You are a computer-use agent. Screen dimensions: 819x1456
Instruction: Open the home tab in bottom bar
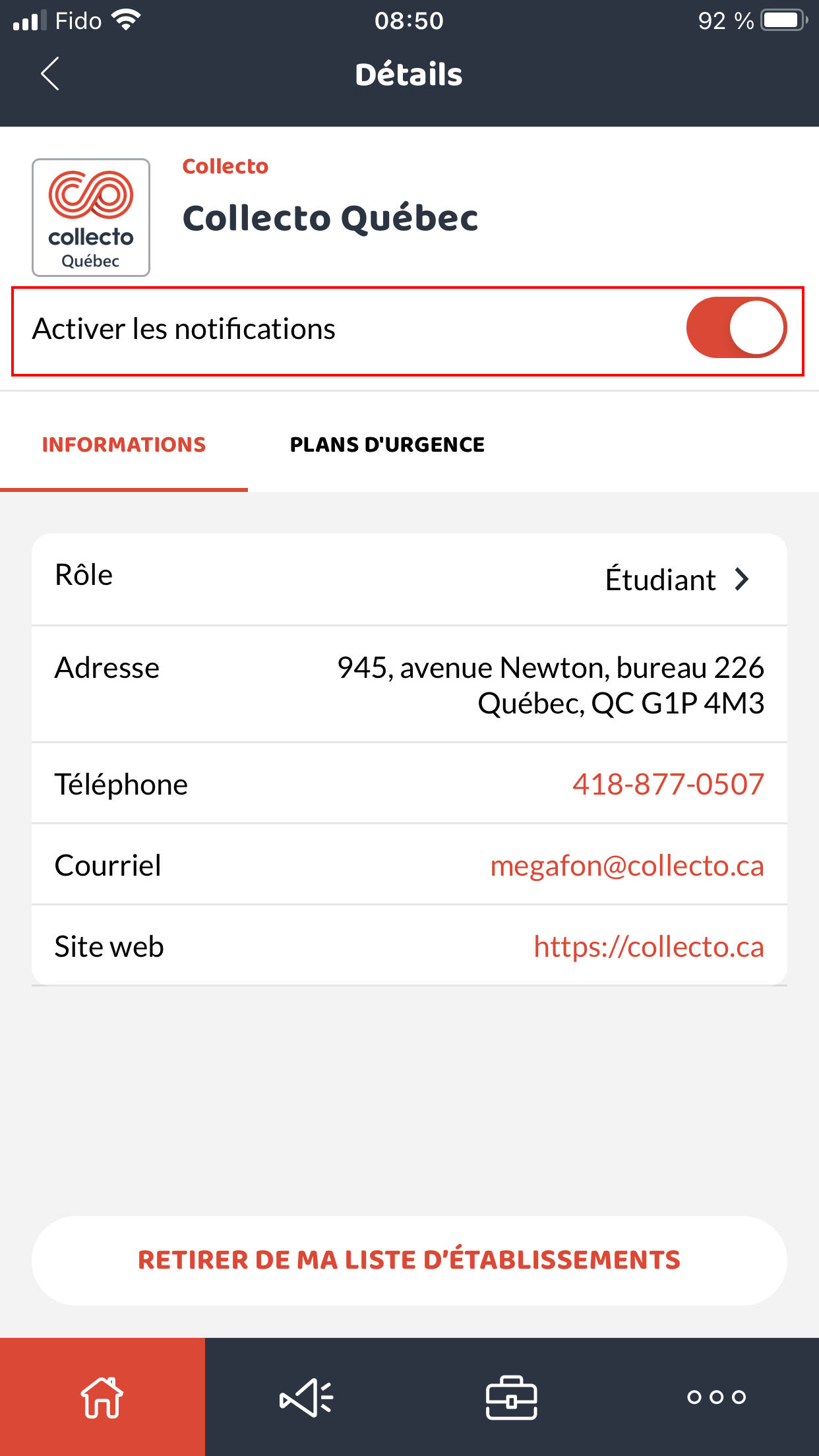(x=102, y=1397)
